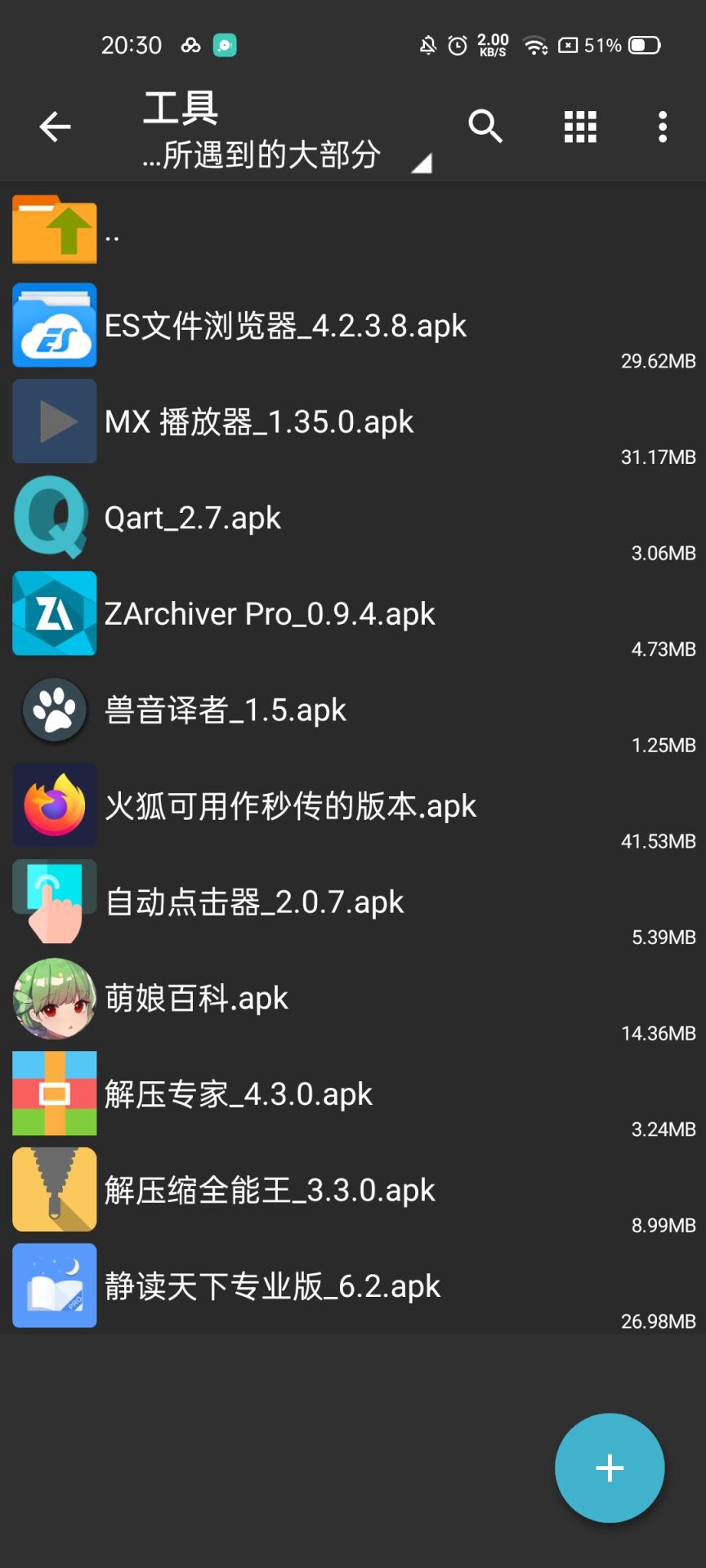Tap the floating plus button
The image size is (706, 1568).
point(610,1468)
